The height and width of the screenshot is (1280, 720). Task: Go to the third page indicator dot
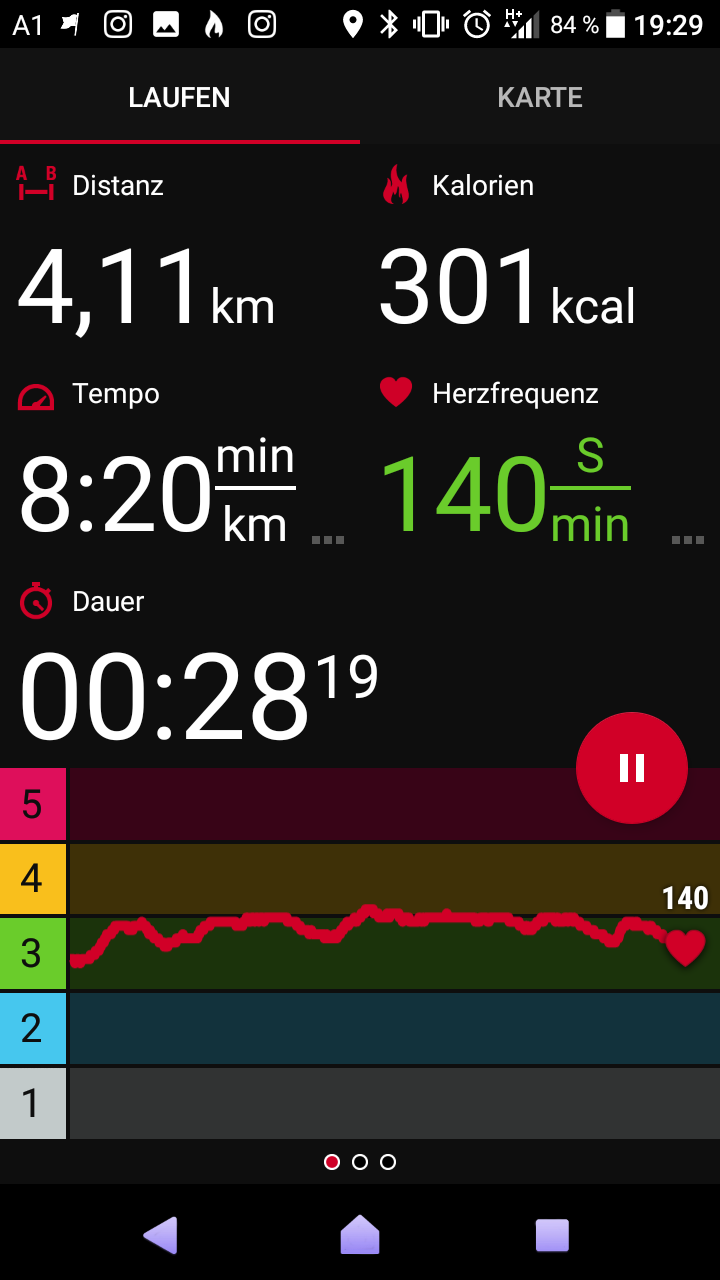[388, 1162]
